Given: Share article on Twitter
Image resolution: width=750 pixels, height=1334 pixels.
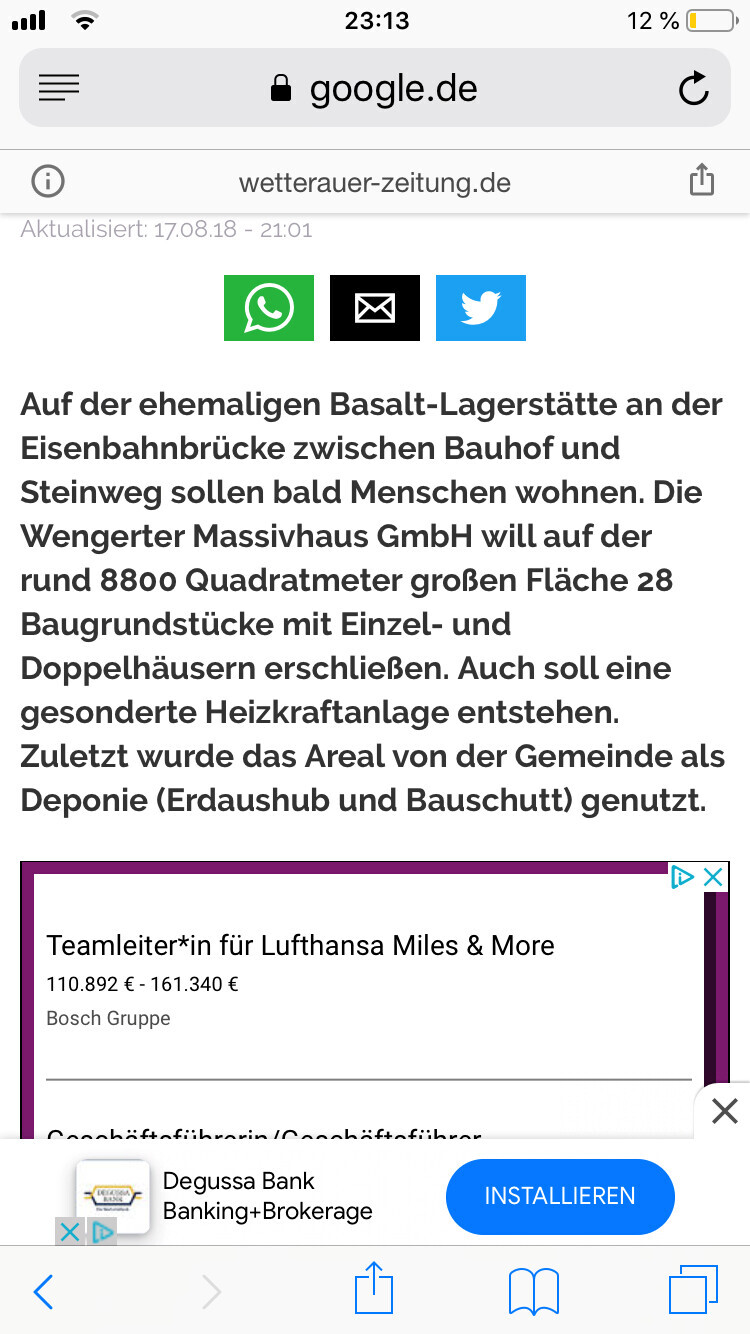Looking at the screenshot, I should coord(480,308).
